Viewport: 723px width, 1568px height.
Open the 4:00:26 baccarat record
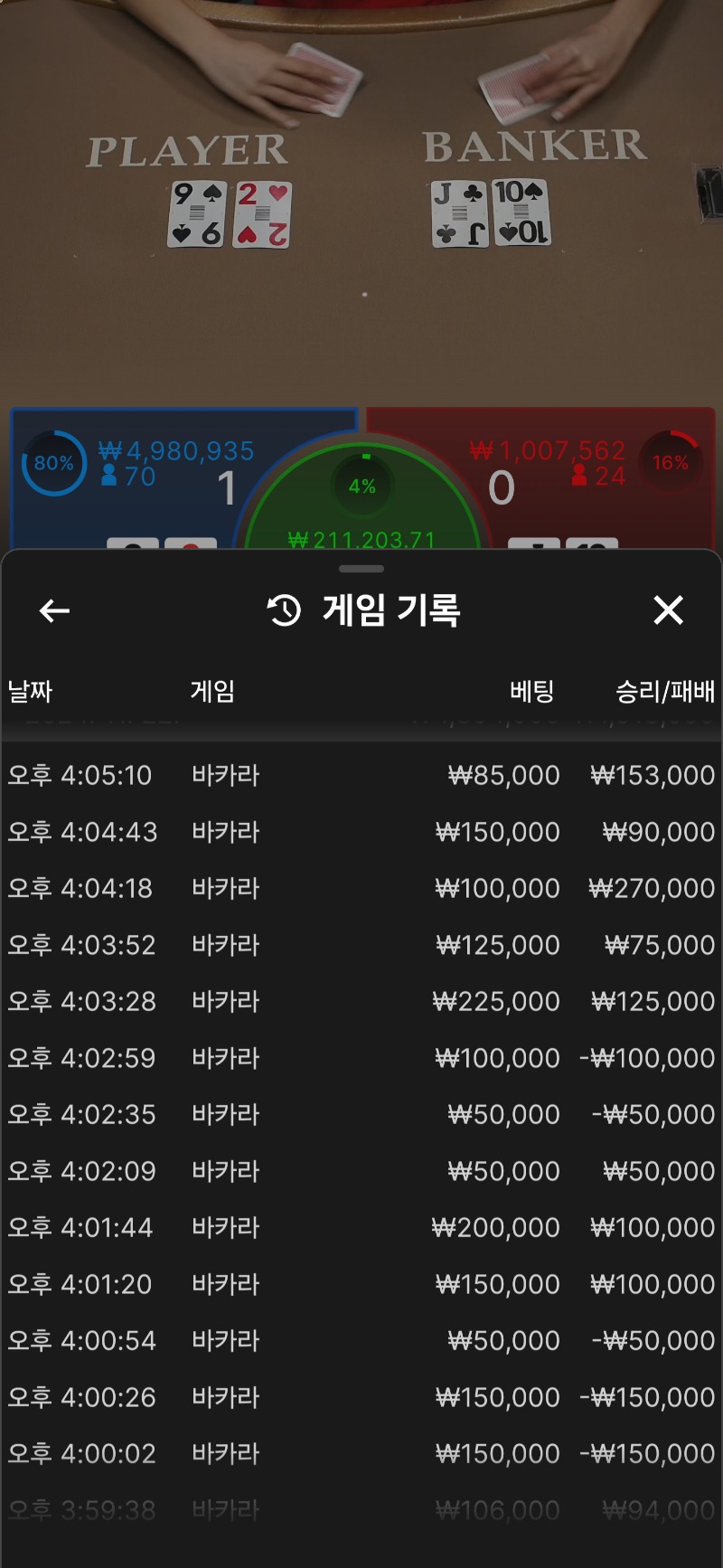coord(361,1397)
